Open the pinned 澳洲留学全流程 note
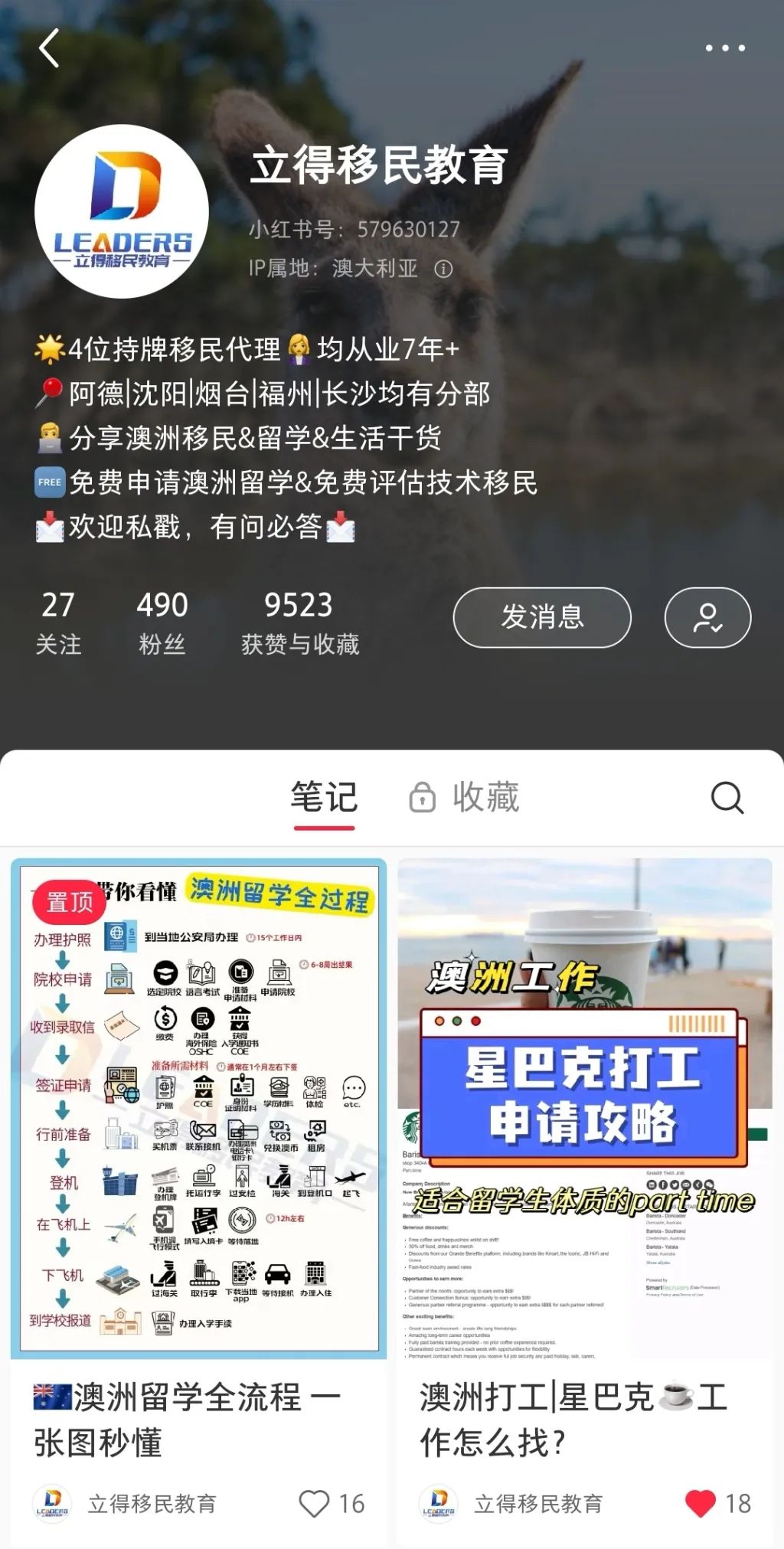784x1549 pixels. pyautogui.click(x=198, y=1109)
